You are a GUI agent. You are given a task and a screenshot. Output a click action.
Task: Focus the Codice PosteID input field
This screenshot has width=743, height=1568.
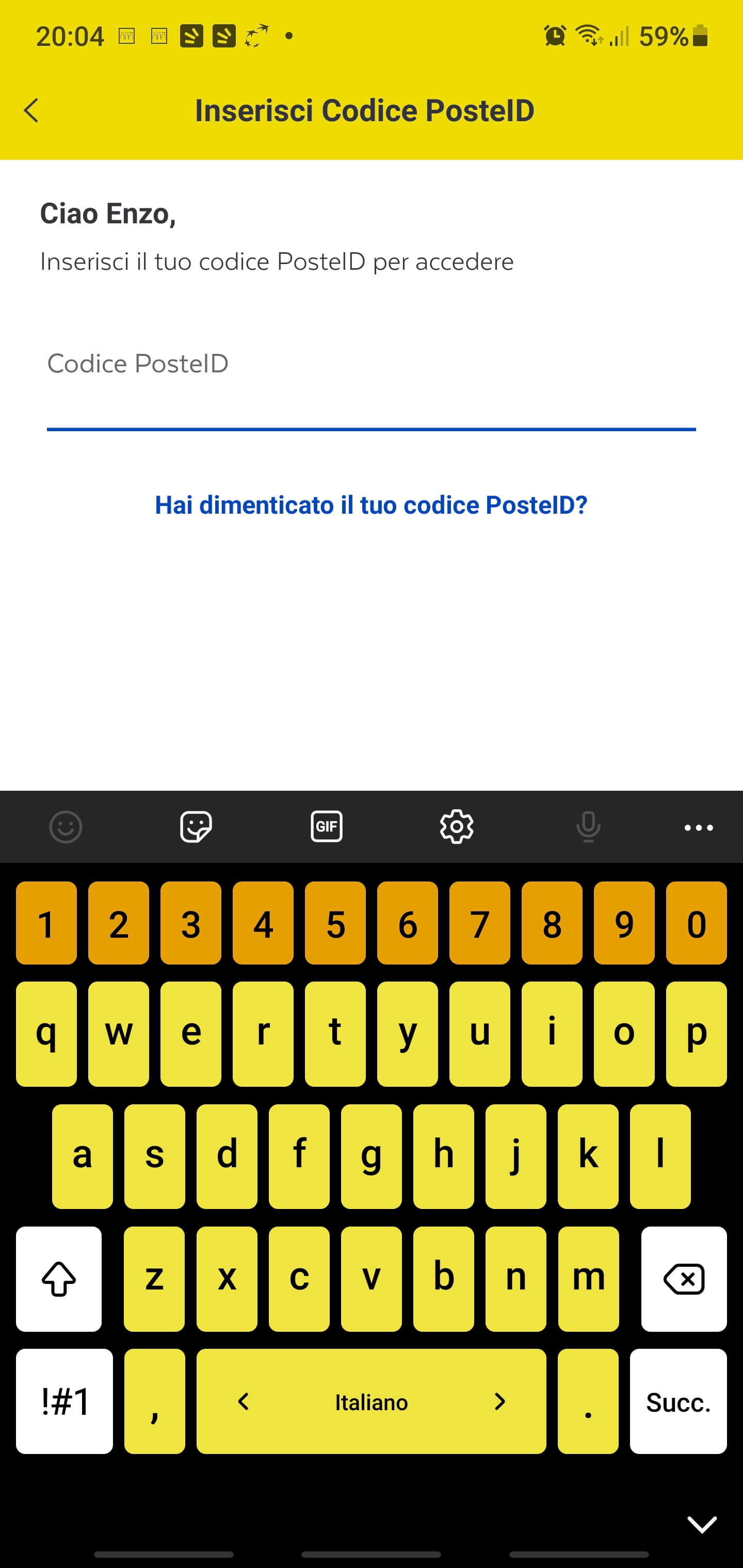click(370, 389)
